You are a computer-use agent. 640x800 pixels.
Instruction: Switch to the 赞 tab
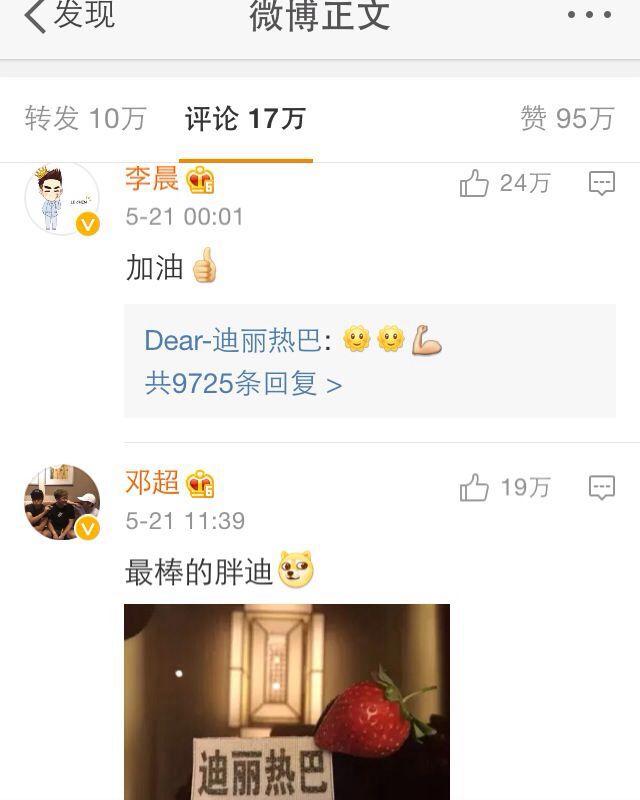[566, 119]
